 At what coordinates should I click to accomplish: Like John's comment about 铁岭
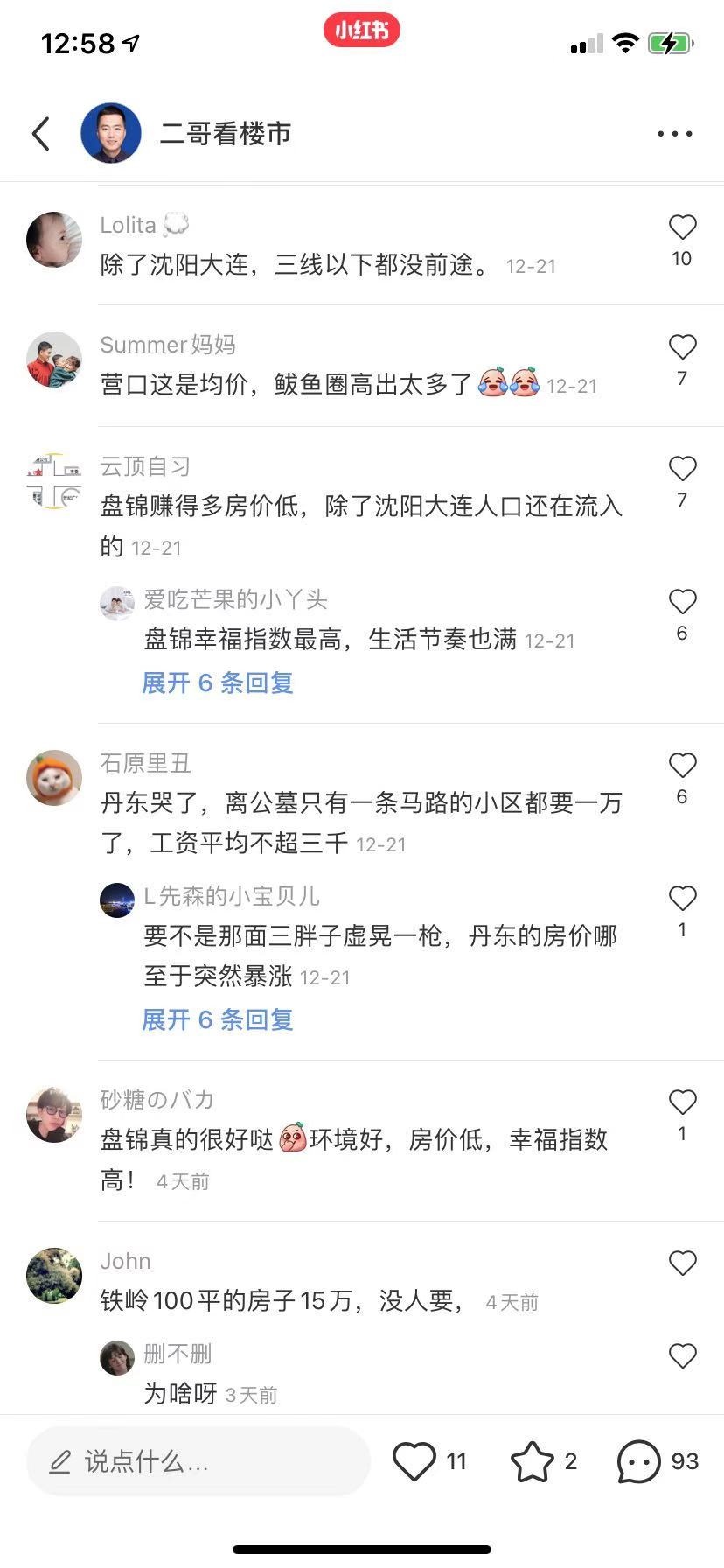[682, 1263]
